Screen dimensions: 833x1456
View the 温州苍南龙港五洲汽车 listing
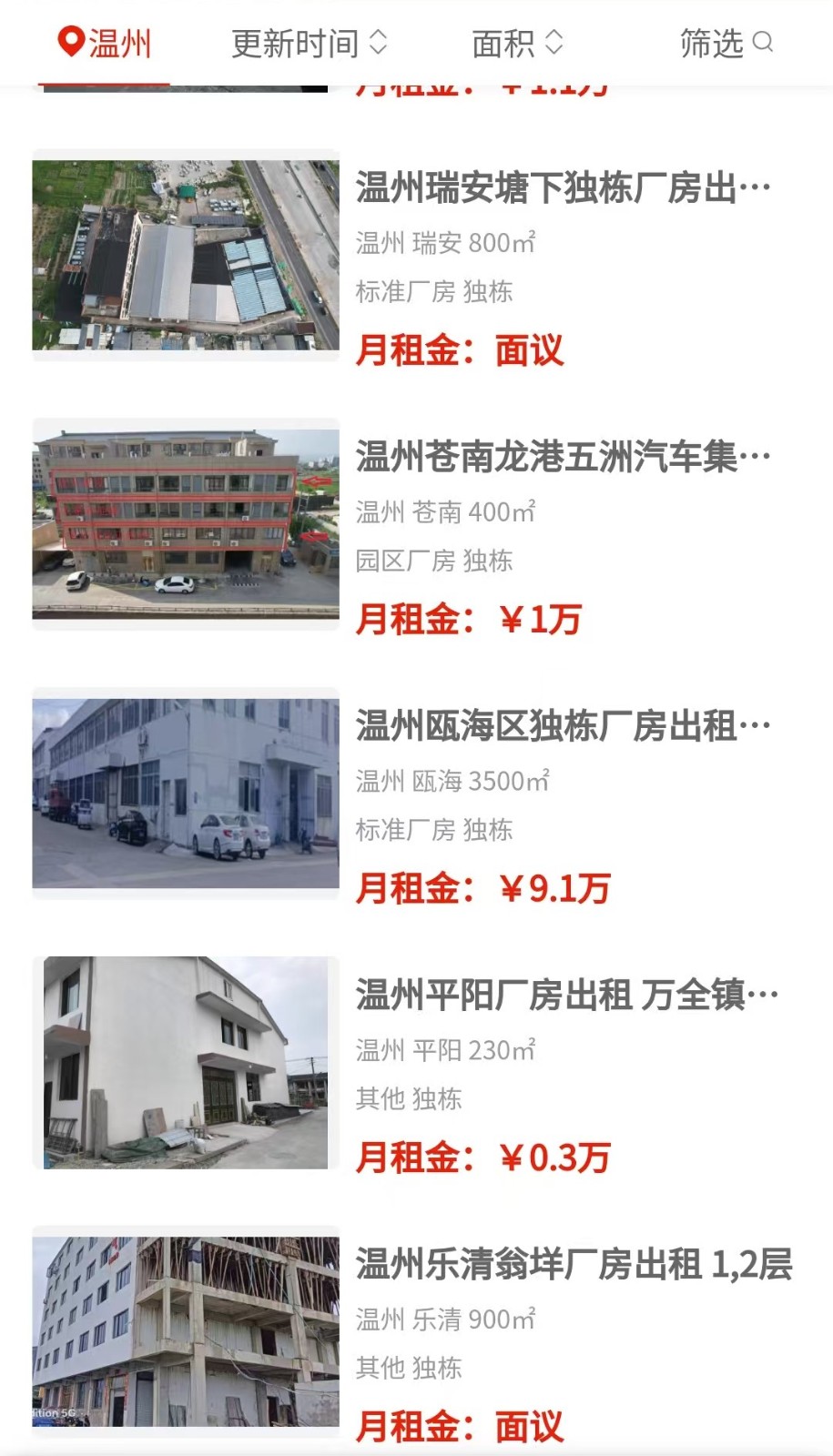pos(562,457)
